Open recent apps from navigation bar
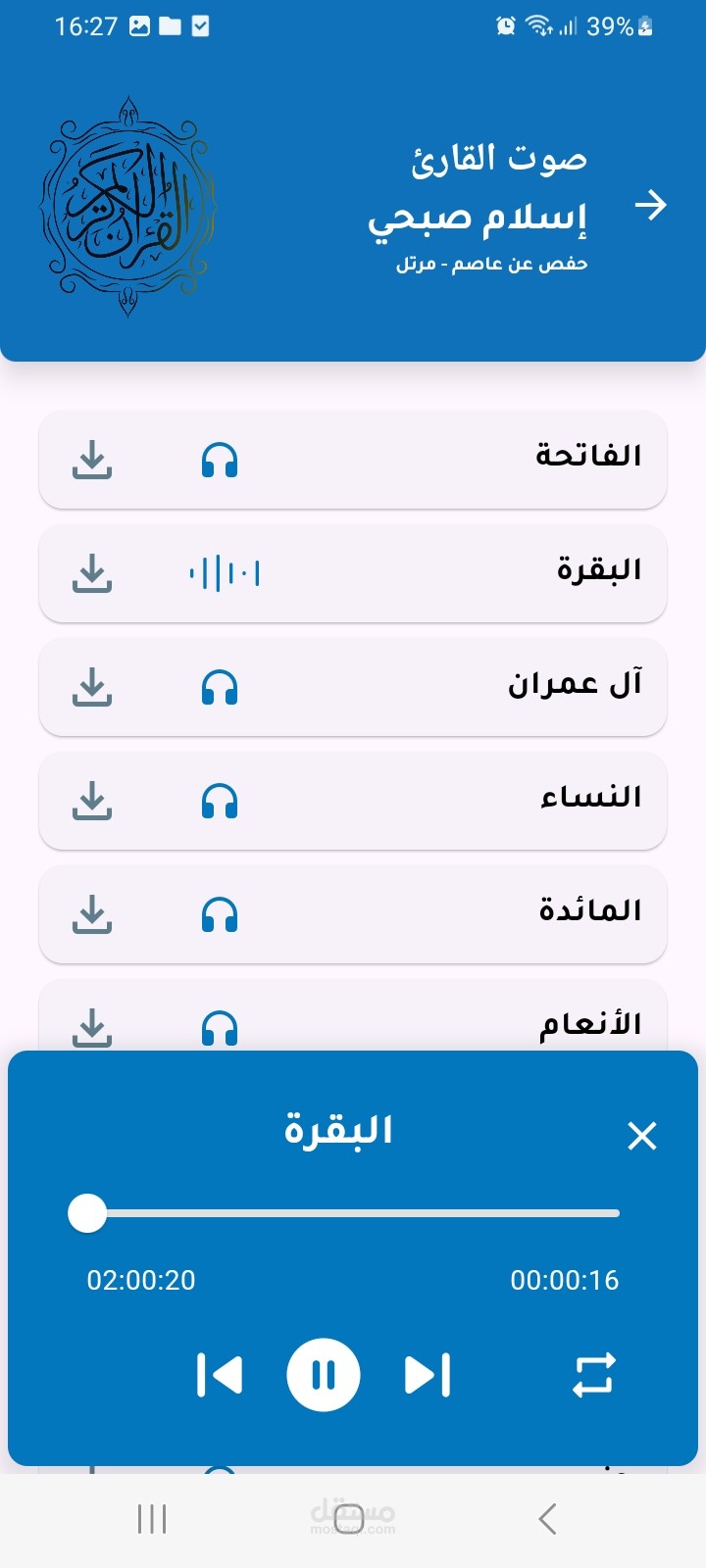 [x=152, y=1519]
